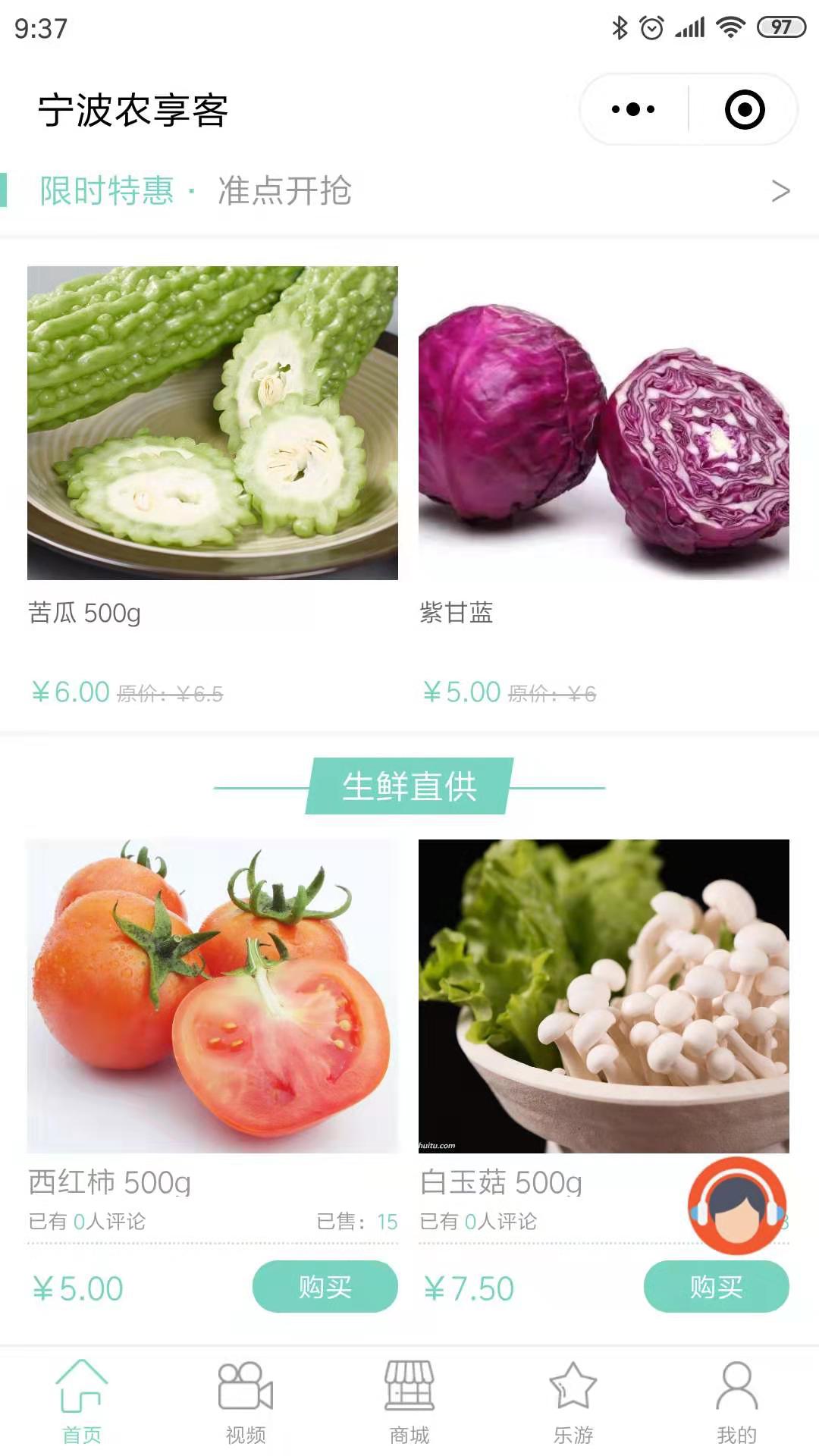Viewport: 819px width, 1456px height.
Task: Open the 限时特惠 section via its arrow
Action: tap(780, 191)
